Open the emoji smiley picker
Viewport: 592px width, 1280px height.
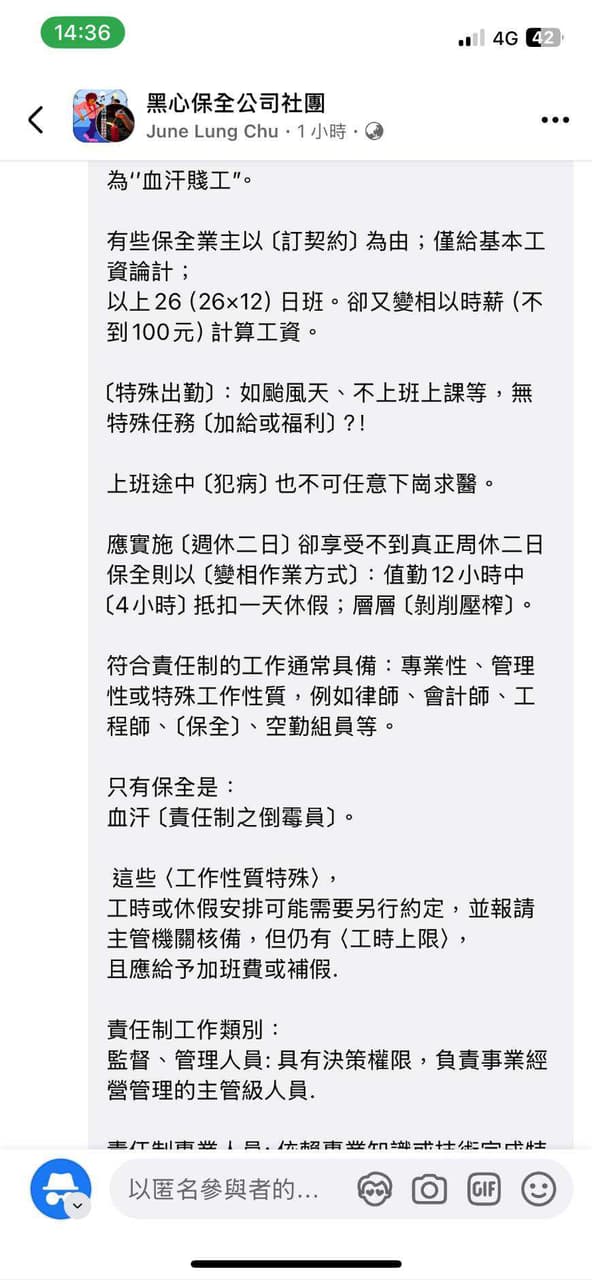(539, 1189)
